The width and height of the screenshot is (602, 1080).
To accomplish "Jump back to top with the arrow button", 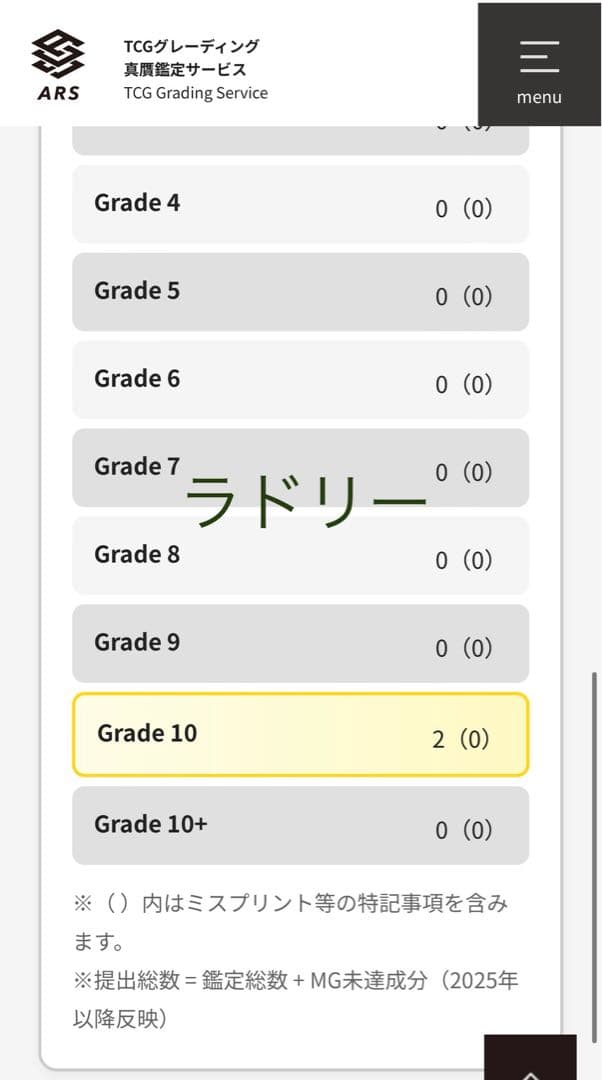I will 530,1060.
